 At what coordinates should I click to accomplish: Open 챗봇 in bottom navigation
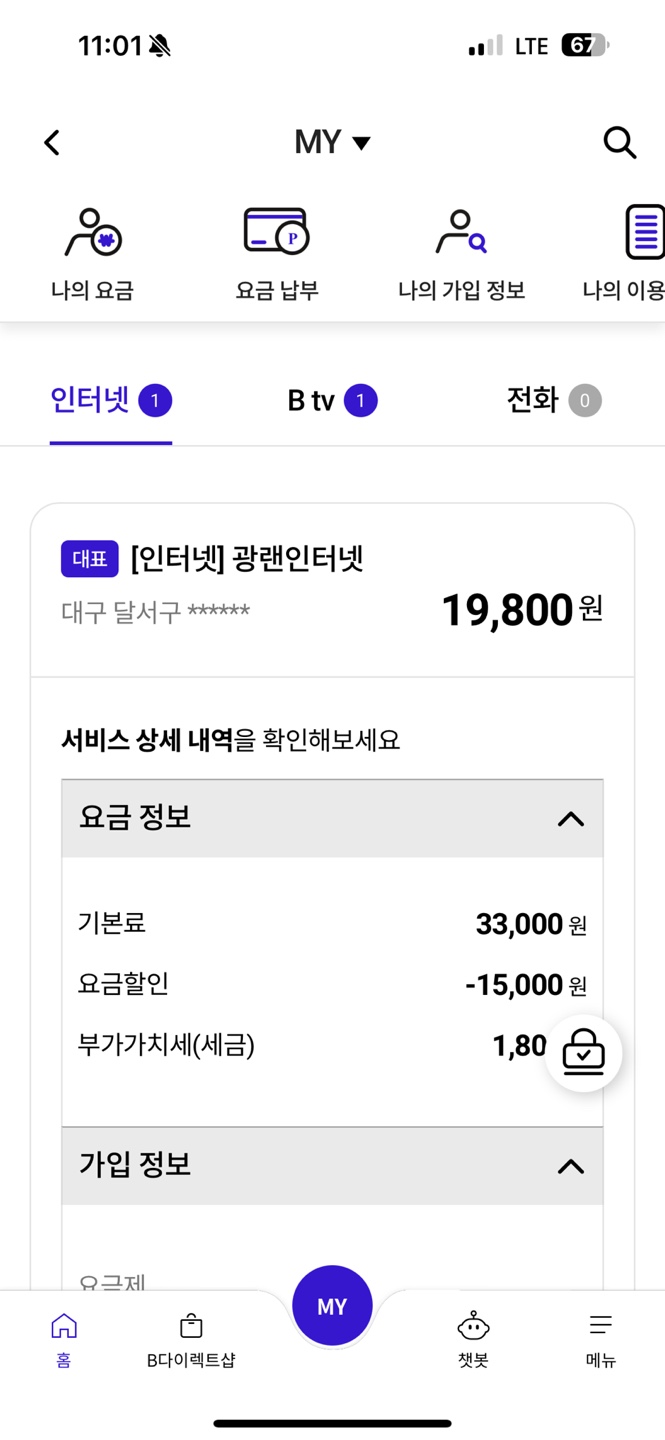click(473, 1340)
